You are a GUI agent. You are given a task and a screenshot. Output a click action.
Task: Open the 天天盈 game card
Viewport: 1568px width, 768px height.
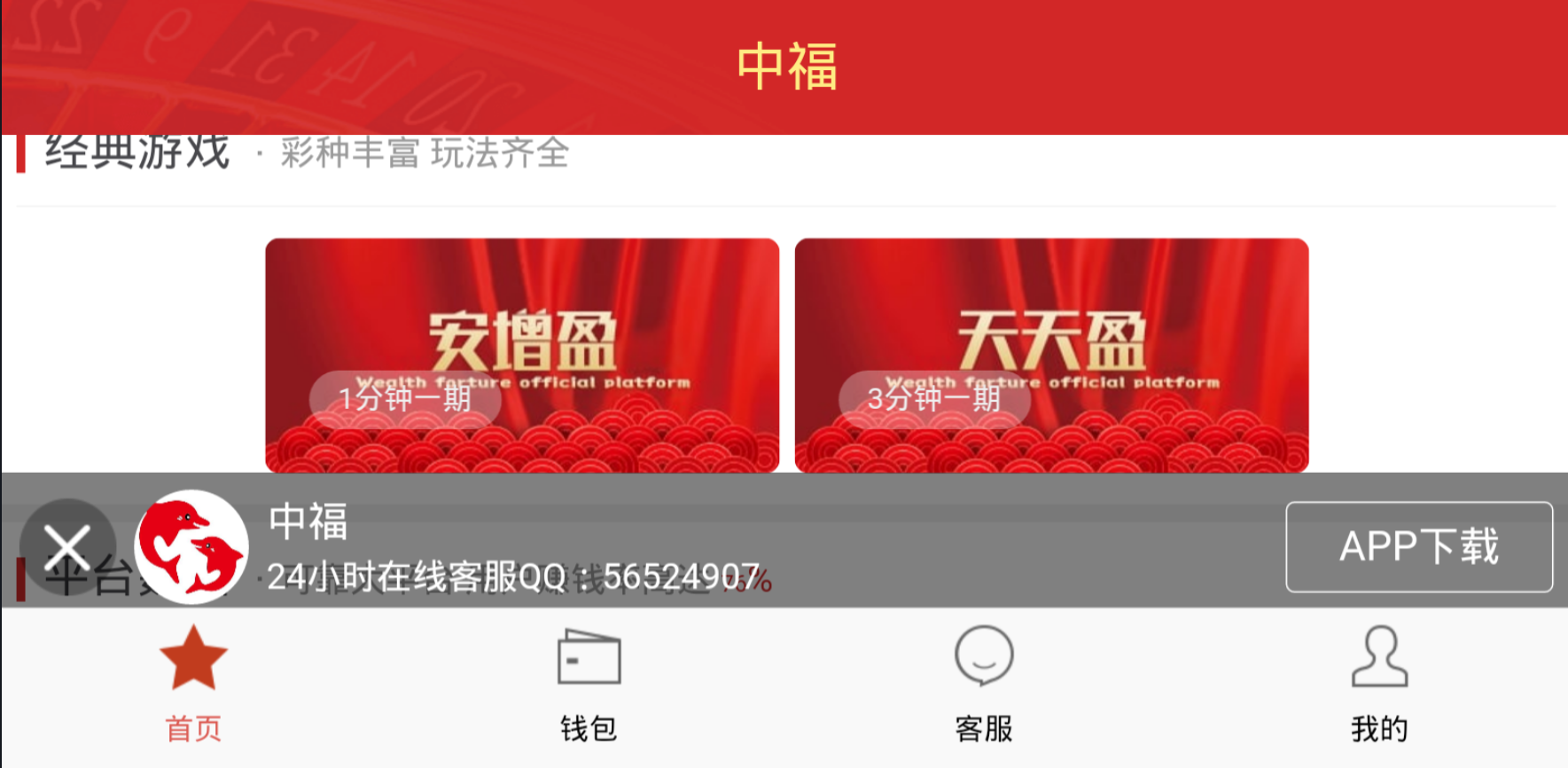pyautogui.click(x=1051, y=355)
